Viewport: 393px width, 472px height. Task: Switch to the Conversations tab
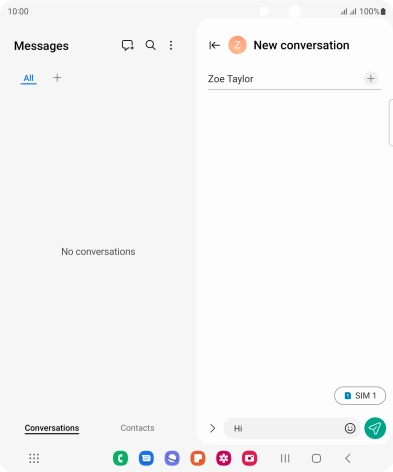click(x=52, y=428)
